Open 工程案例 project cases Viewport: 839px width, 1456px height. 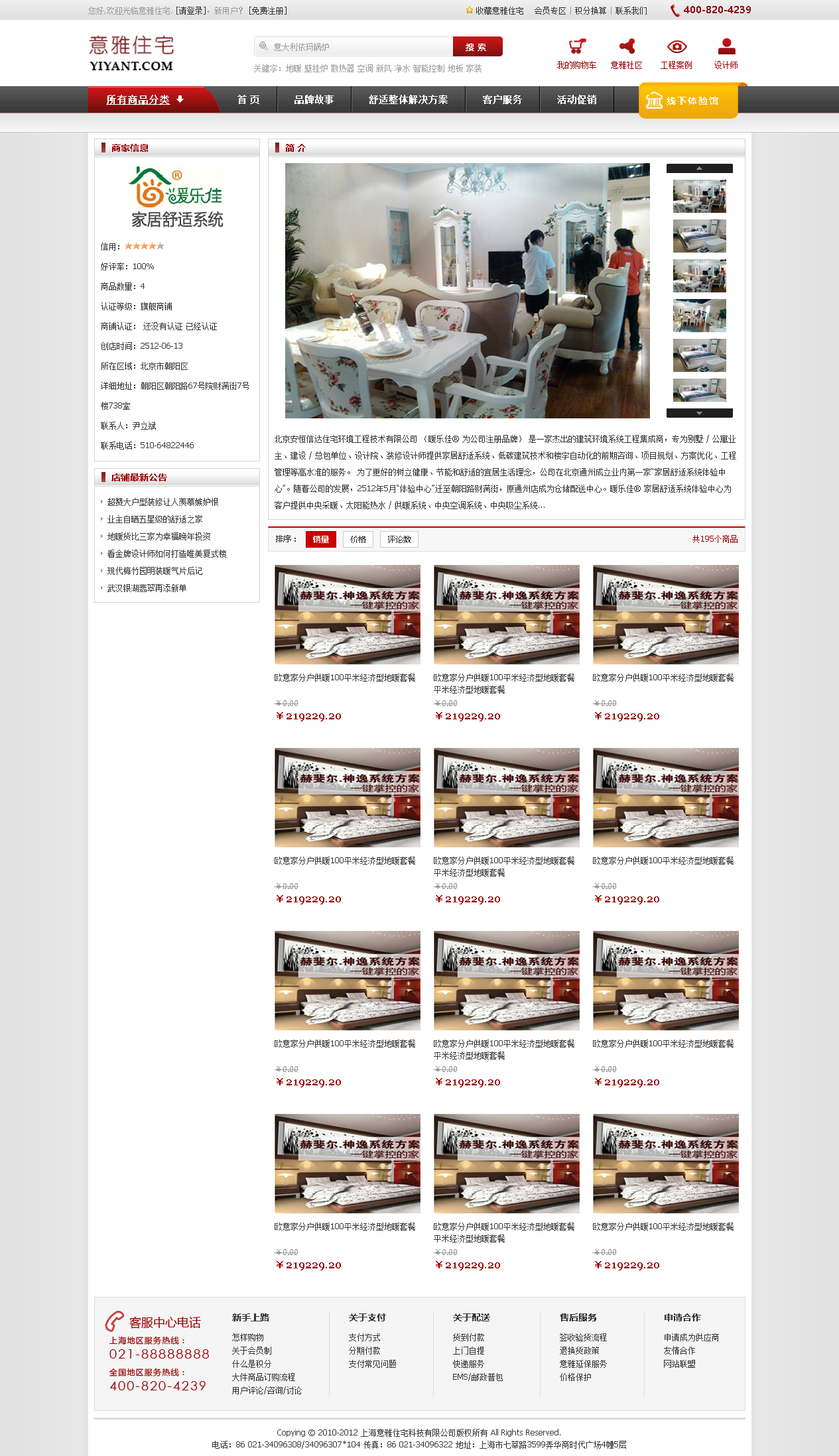coord(676,54)
